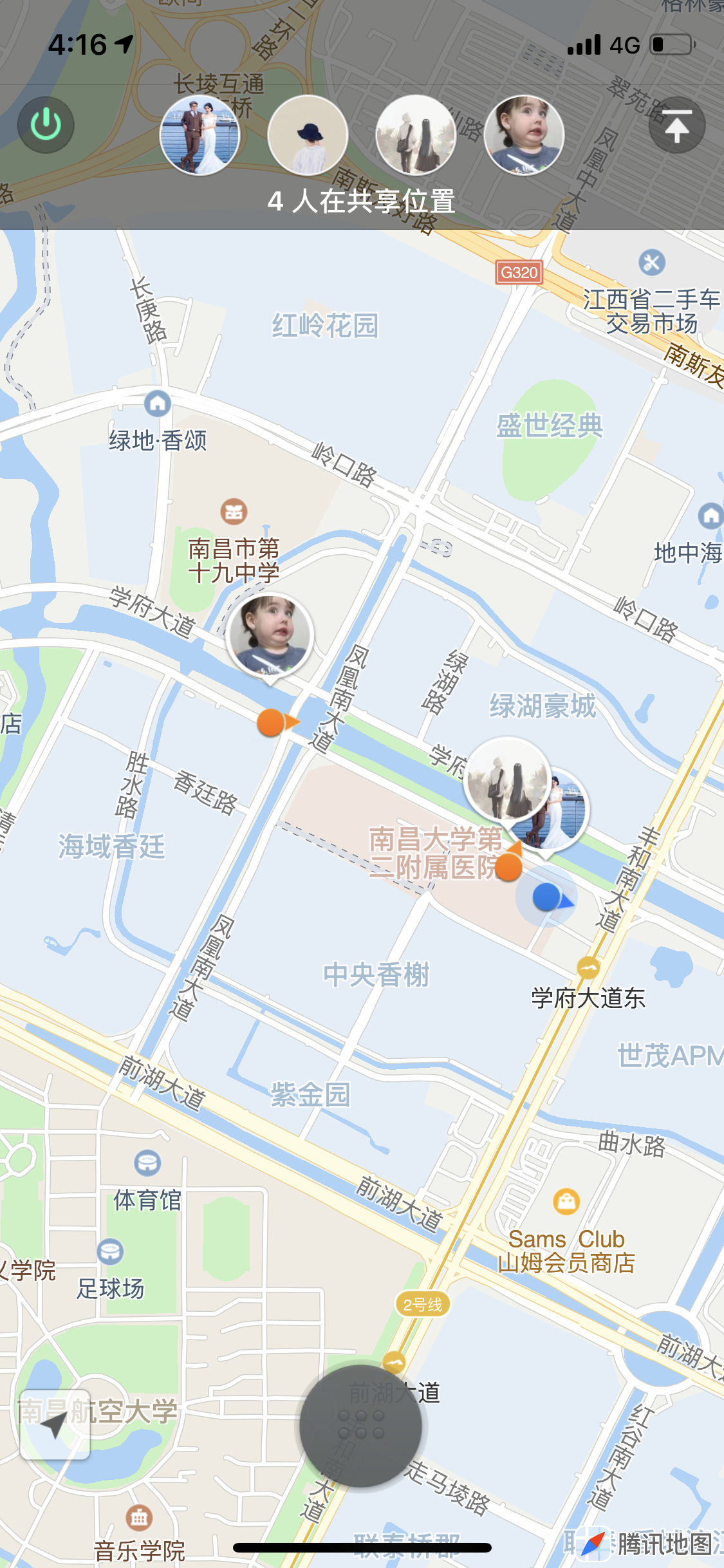
Task: Tap the baby avatar marker on the map
Action: 270,636
